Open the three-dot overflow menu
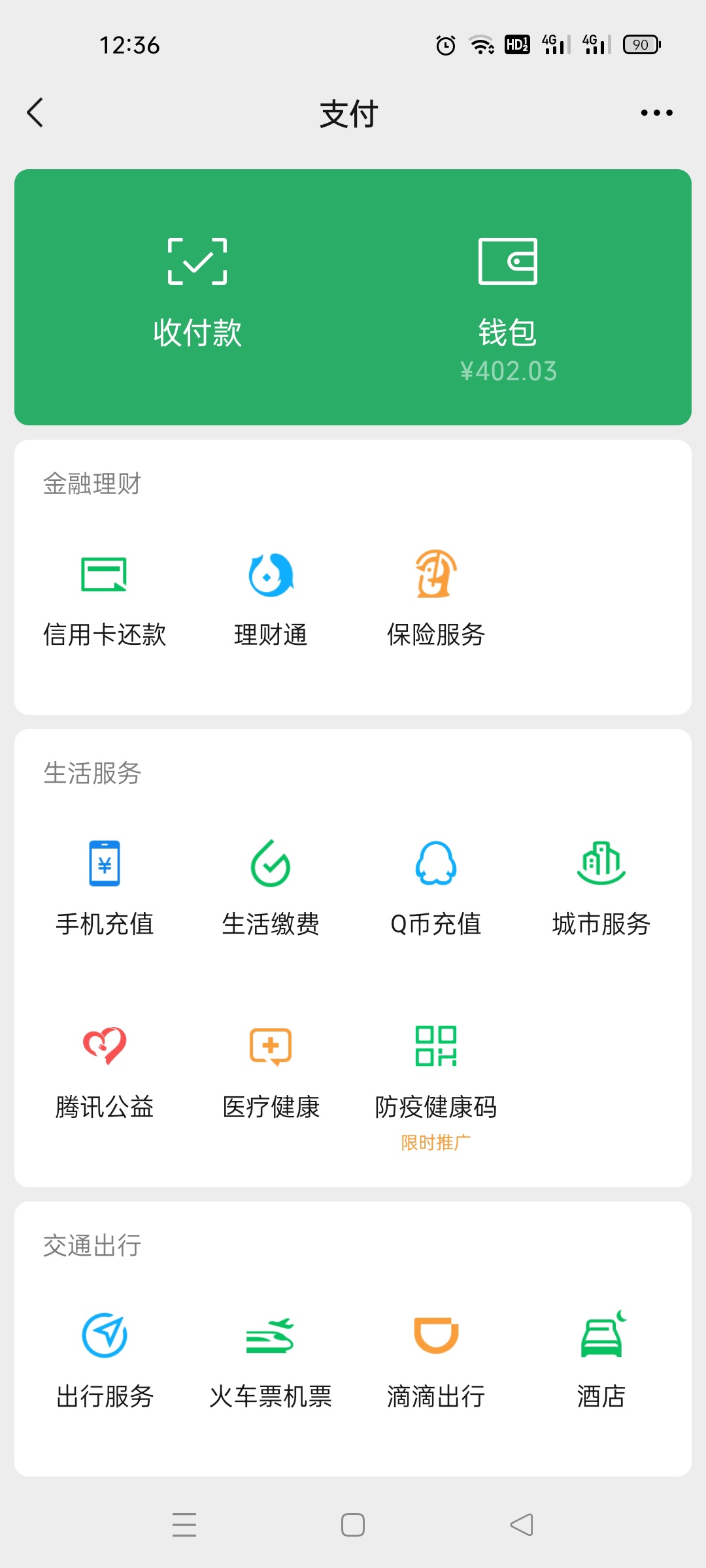Screen dimensions: 706x1568 [656, 113]
